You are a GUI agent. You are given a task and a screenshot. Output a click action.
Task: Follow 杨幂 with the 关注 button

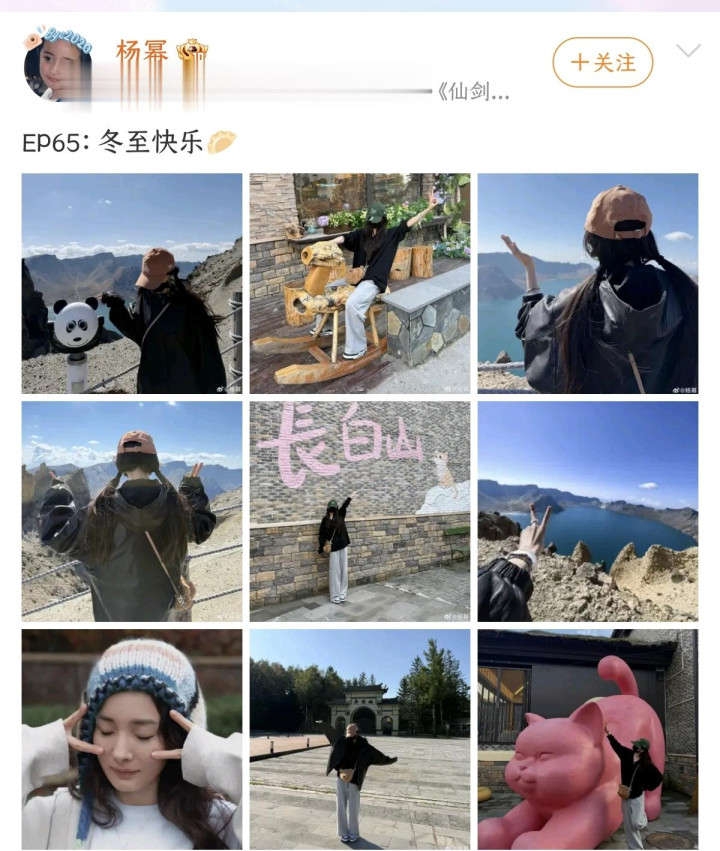[x=602, y=62]
